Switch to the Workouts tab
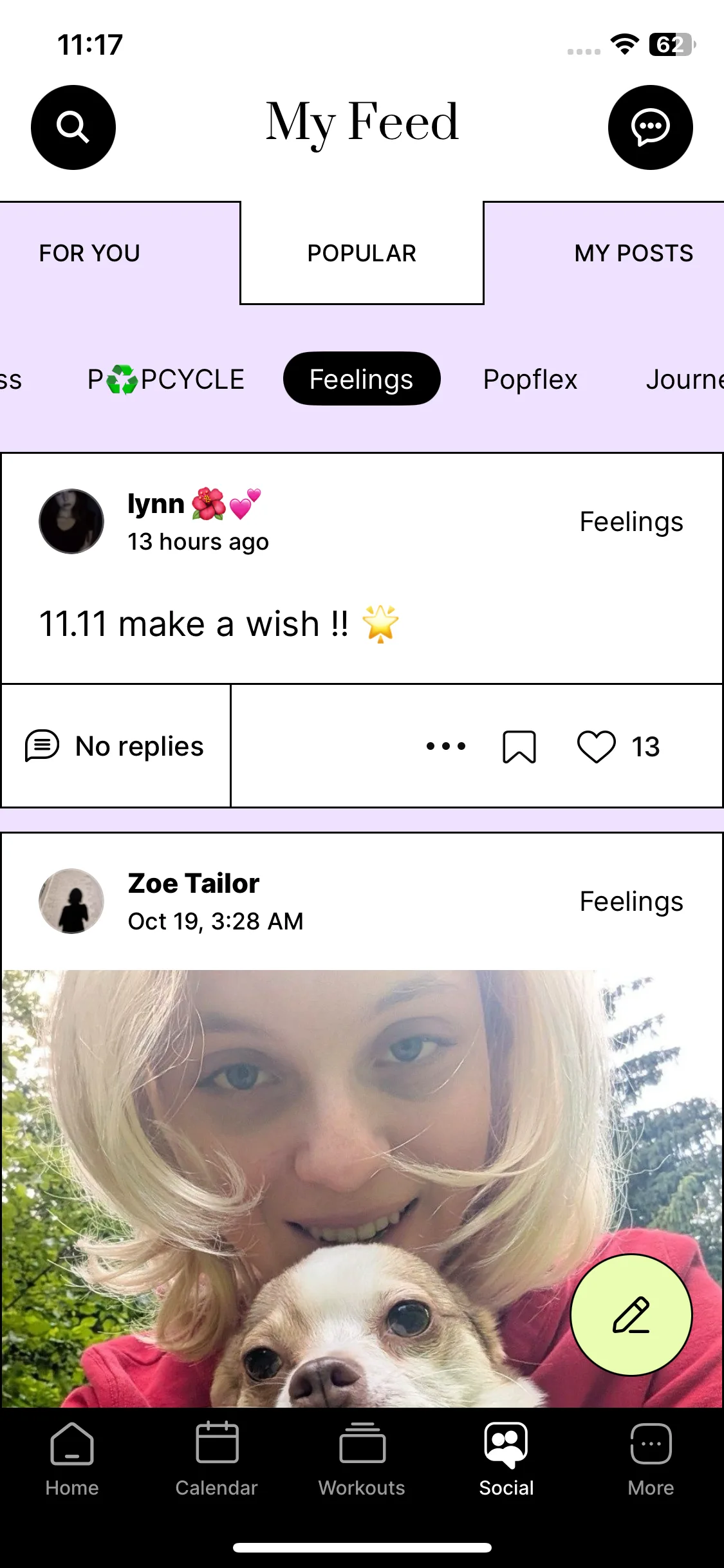 362,1460
